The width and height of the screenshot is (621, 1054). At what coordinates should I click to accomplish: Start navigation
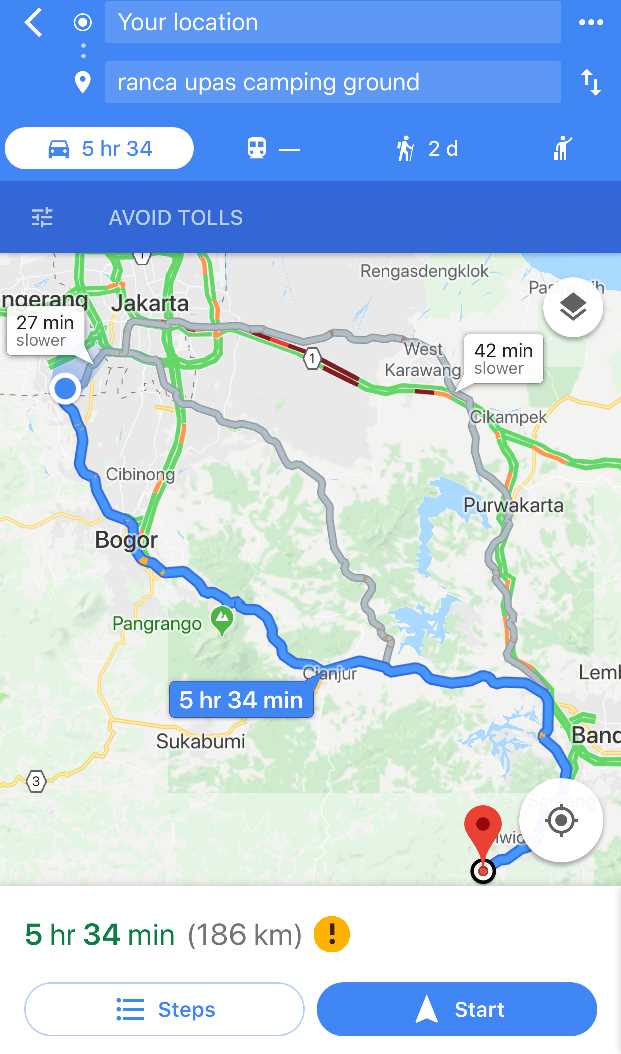(x=457, y=1009)
